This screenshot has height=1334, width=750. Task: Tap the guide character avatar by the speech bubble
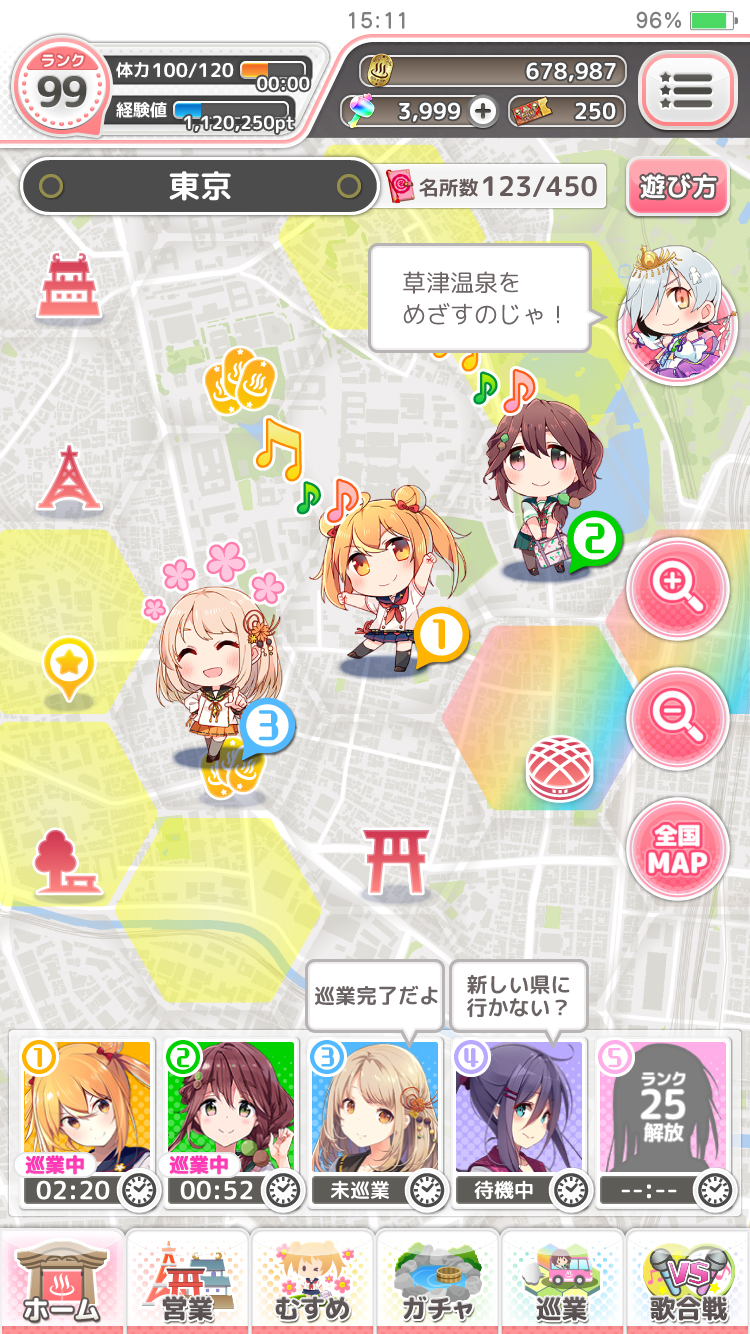(x=678, y=316)
